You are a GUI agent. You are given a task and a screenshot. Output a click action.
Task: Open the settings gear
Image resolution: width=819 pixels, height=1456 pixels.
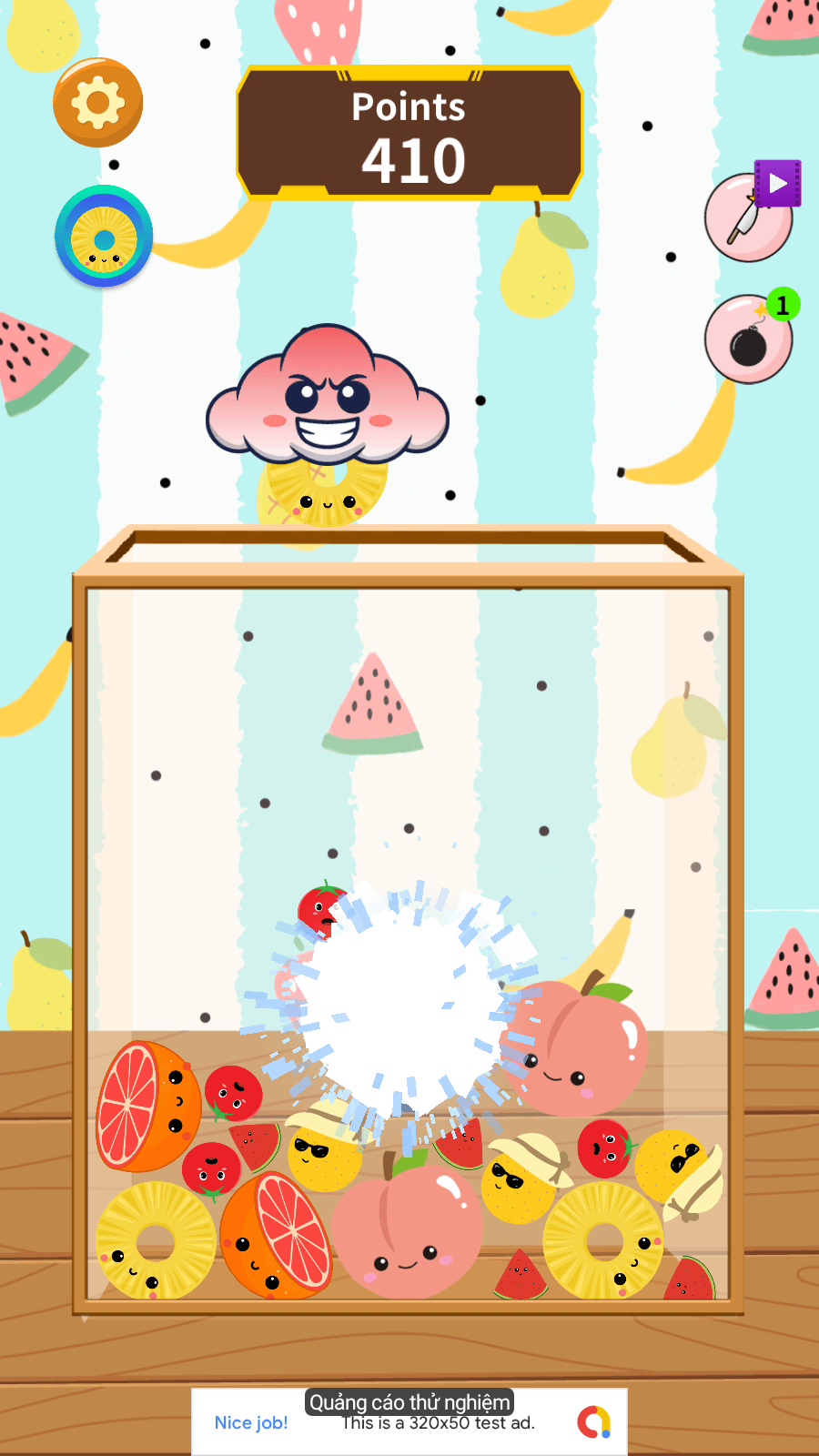tap(98, 103)
